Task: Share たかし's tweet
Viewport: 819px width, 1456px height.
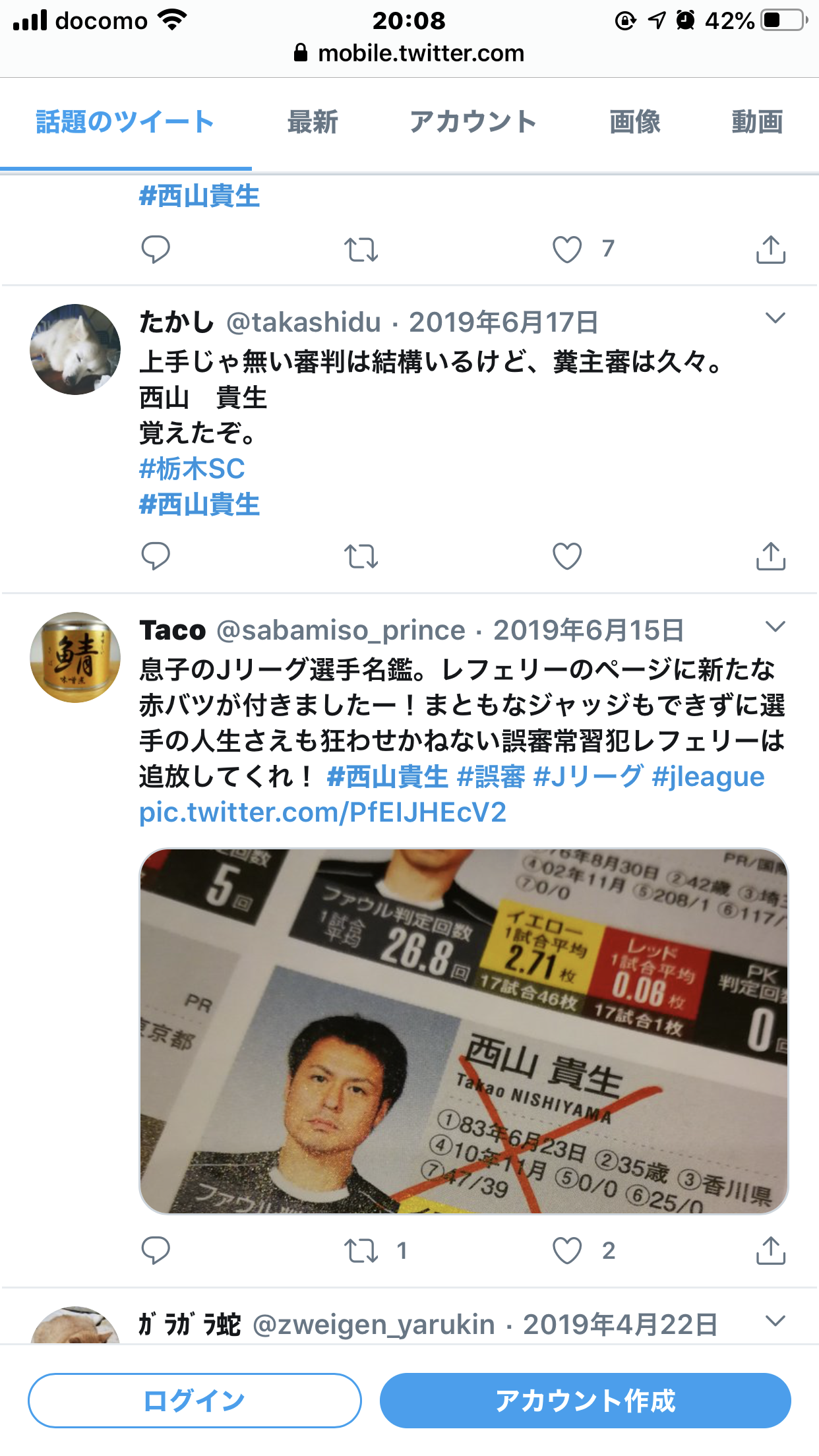Action: click(771, 556)
